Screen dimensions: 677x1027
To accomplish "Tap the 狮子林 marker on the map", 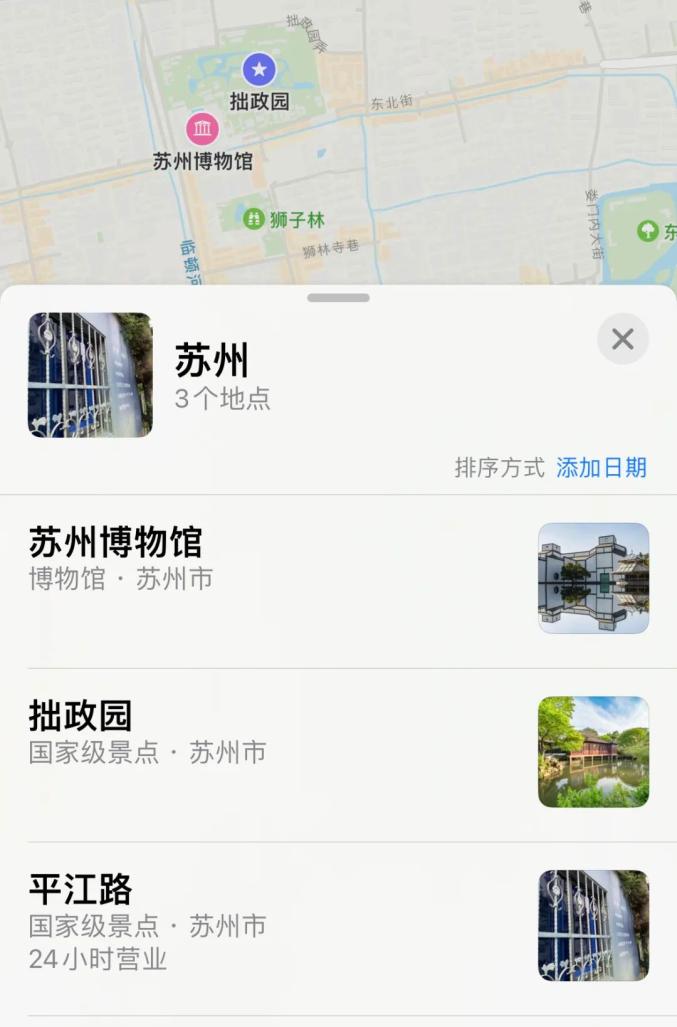I will pyautogui.click(x=254, y=219).
